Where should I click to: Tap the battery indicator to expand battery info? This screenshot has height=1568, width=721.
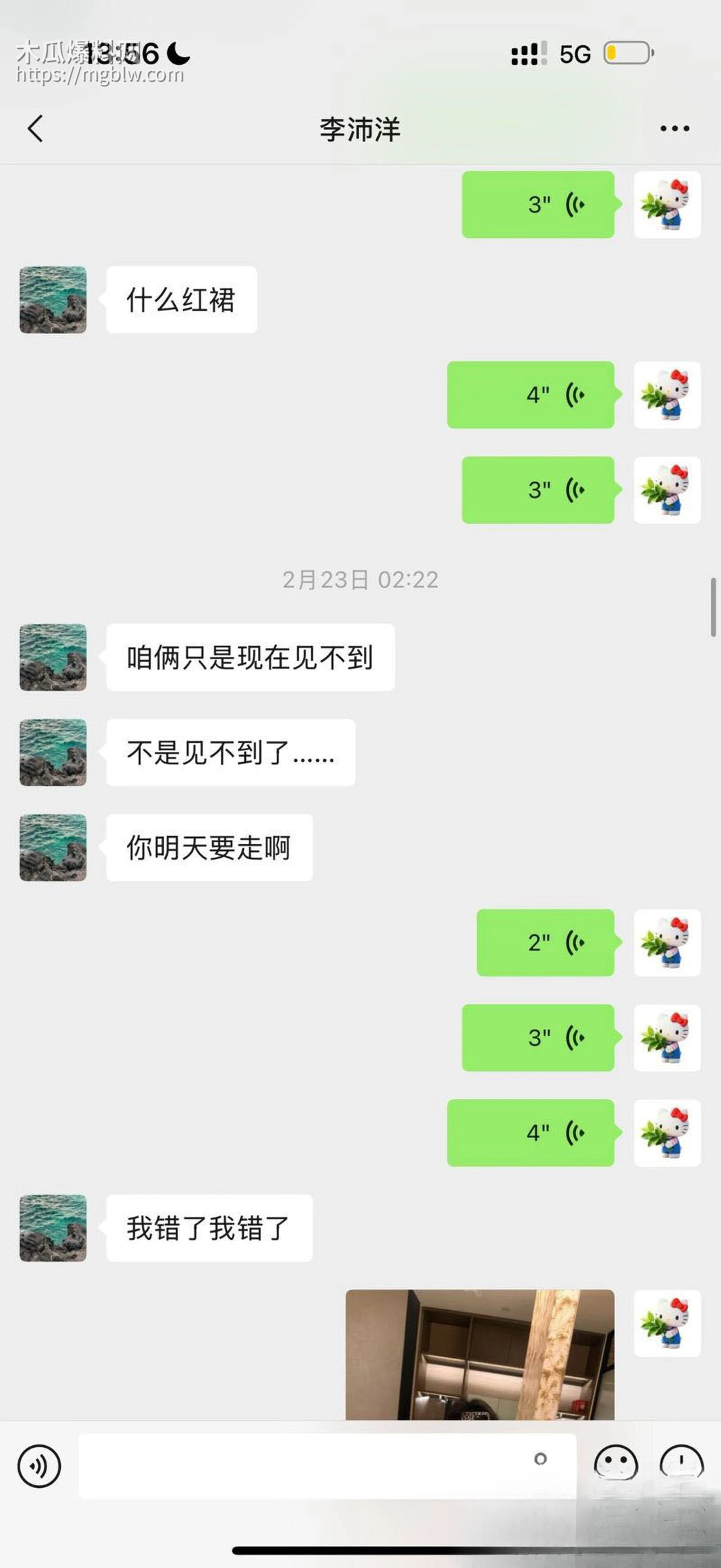tap(628, 54)
